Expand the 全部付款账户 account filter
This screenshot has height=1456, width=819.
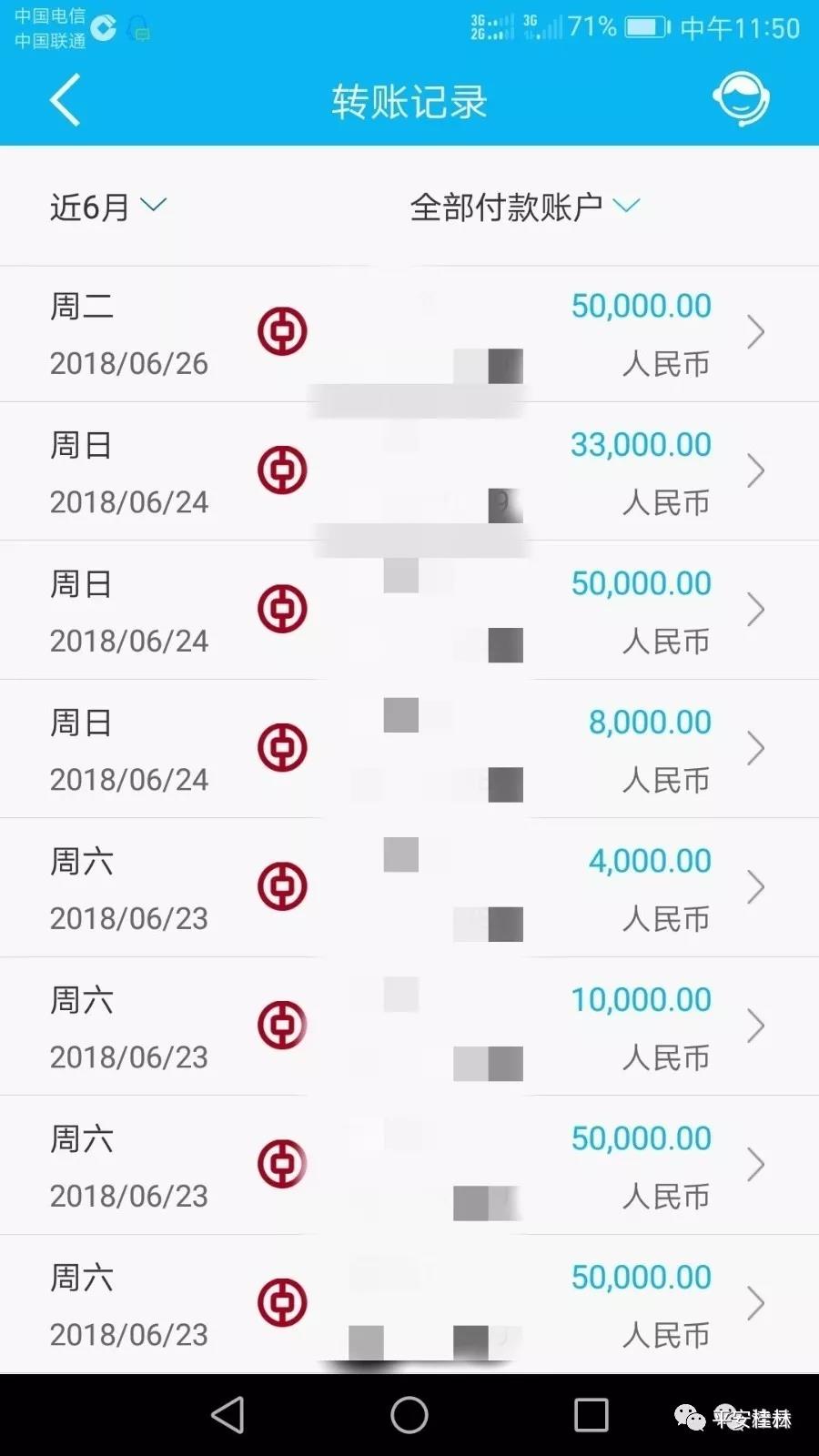[524, 207]
